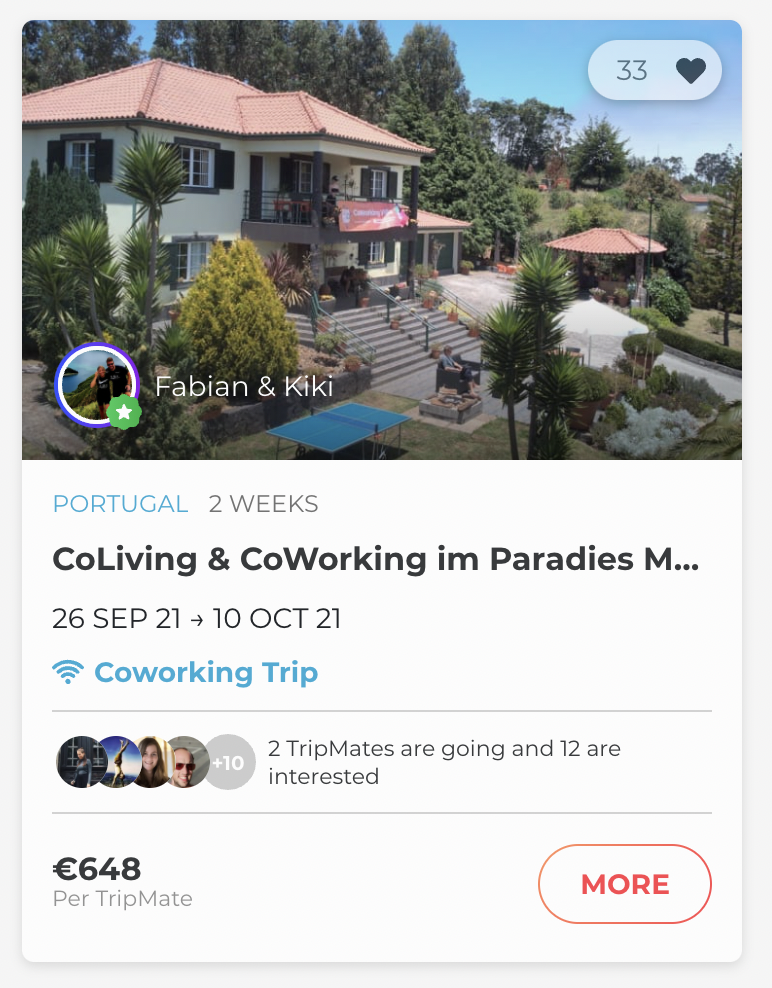Open Fabian & Kiki's host profile
This screenshot has width=772, height=988.
(x=97, y=385)
